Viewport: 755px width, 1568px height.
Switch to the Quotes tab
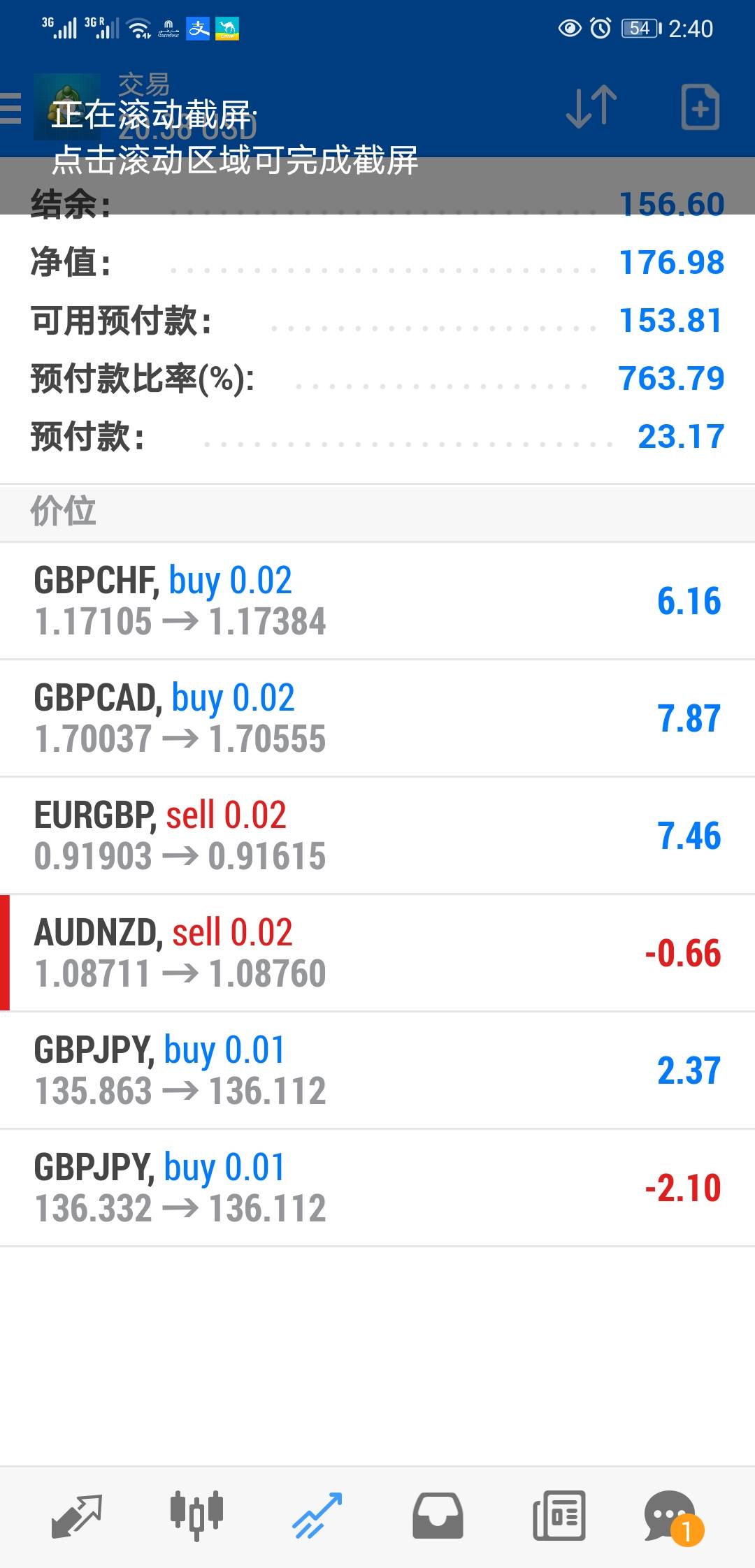click(77, 1516)
